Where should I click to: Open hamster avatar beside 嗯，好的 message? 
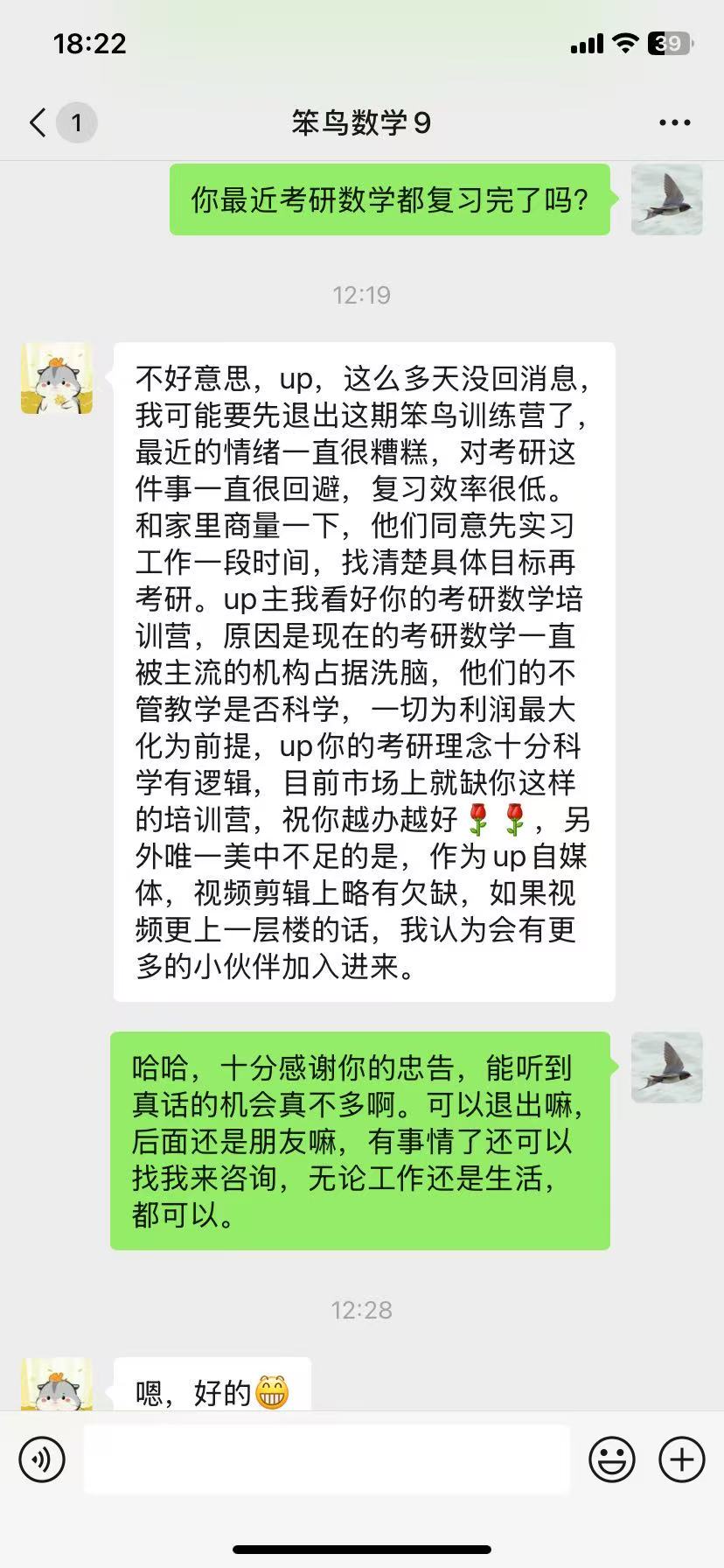tap(57, 1384)
